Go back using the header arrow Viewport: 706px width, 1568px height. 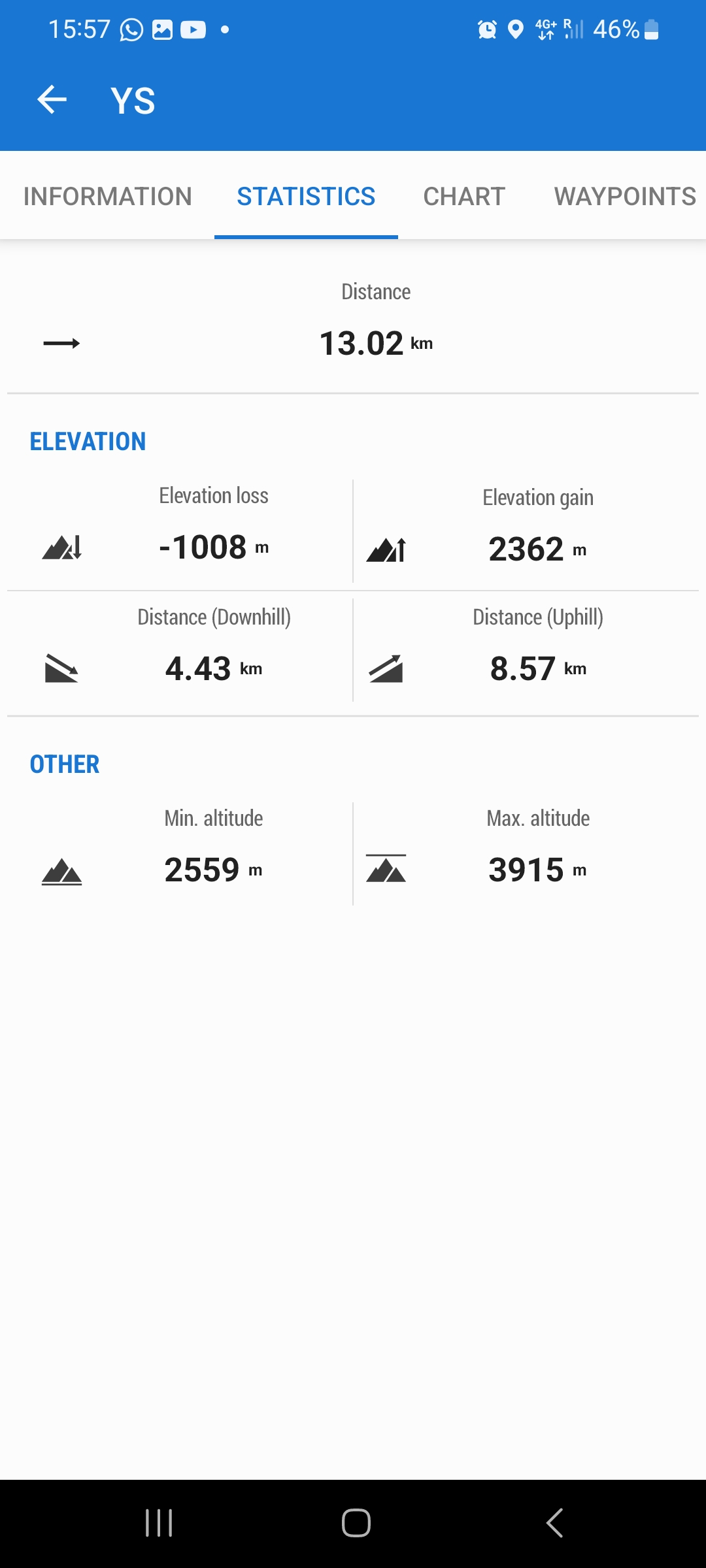tap(52, 100)
